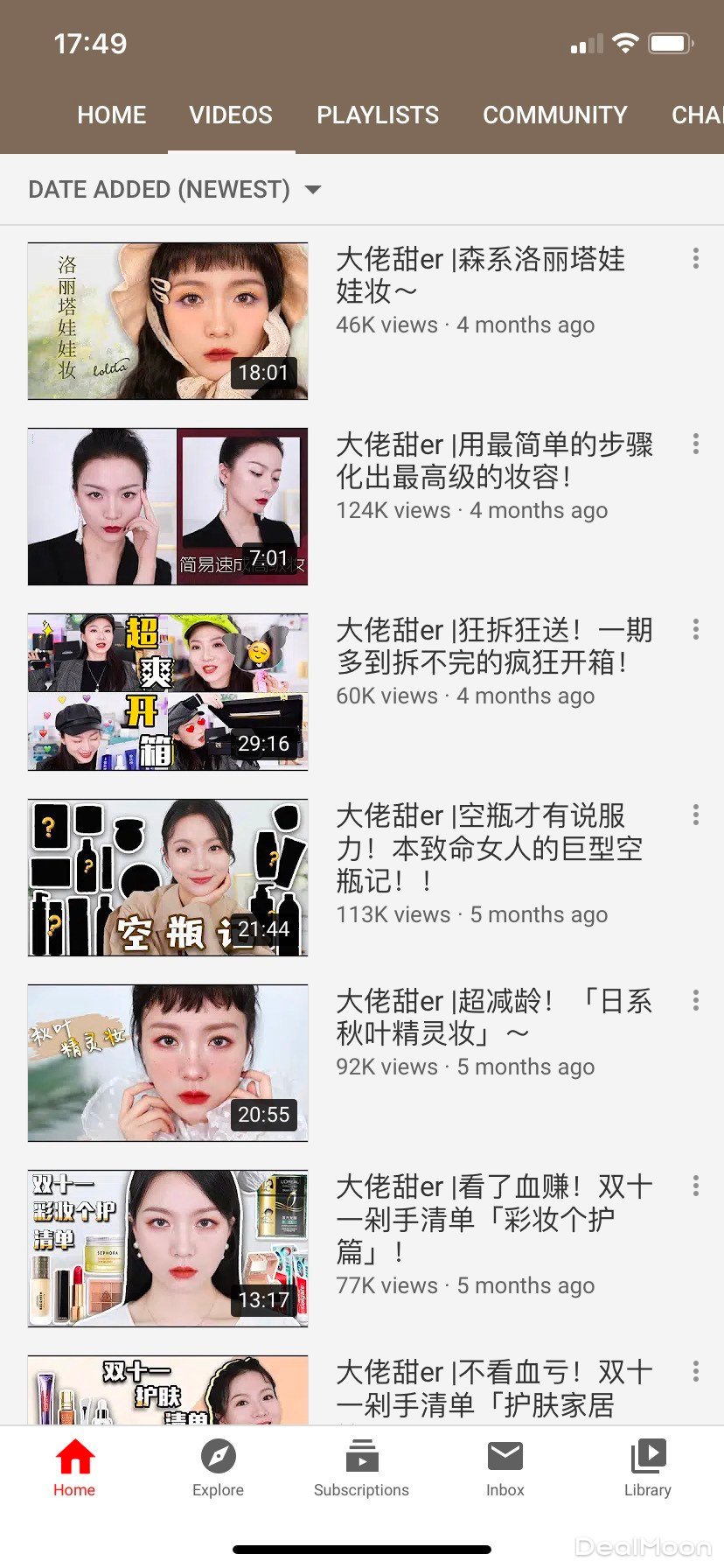Check the Inbox tab
The height and width of the screenshot is (1568, 724).
505,1468
